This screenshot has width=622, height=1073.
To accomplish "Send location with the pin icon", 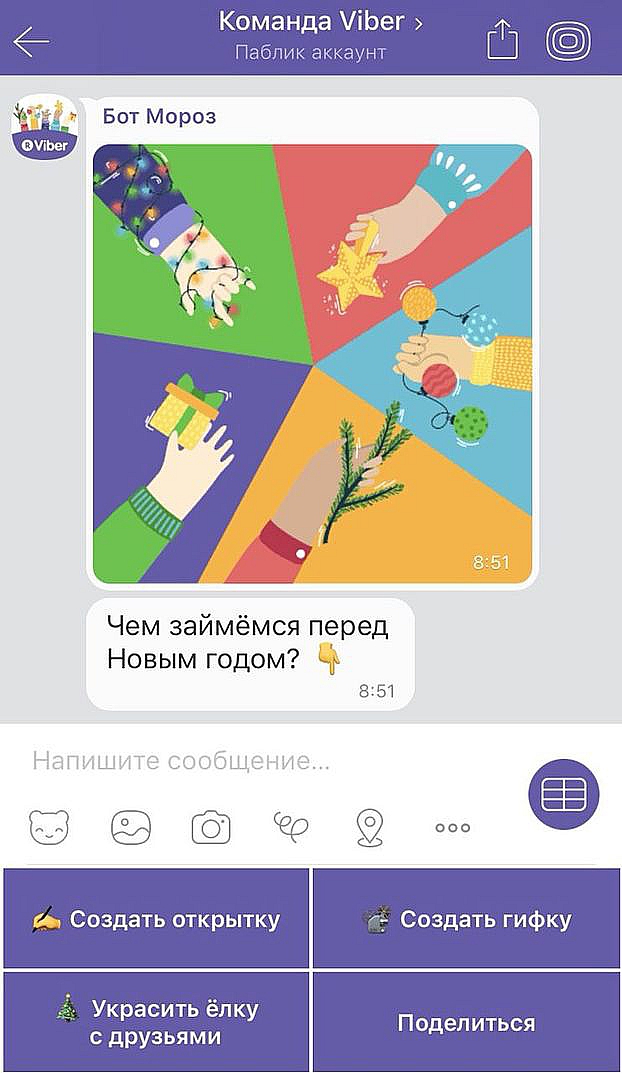I will tap(371, 828).
